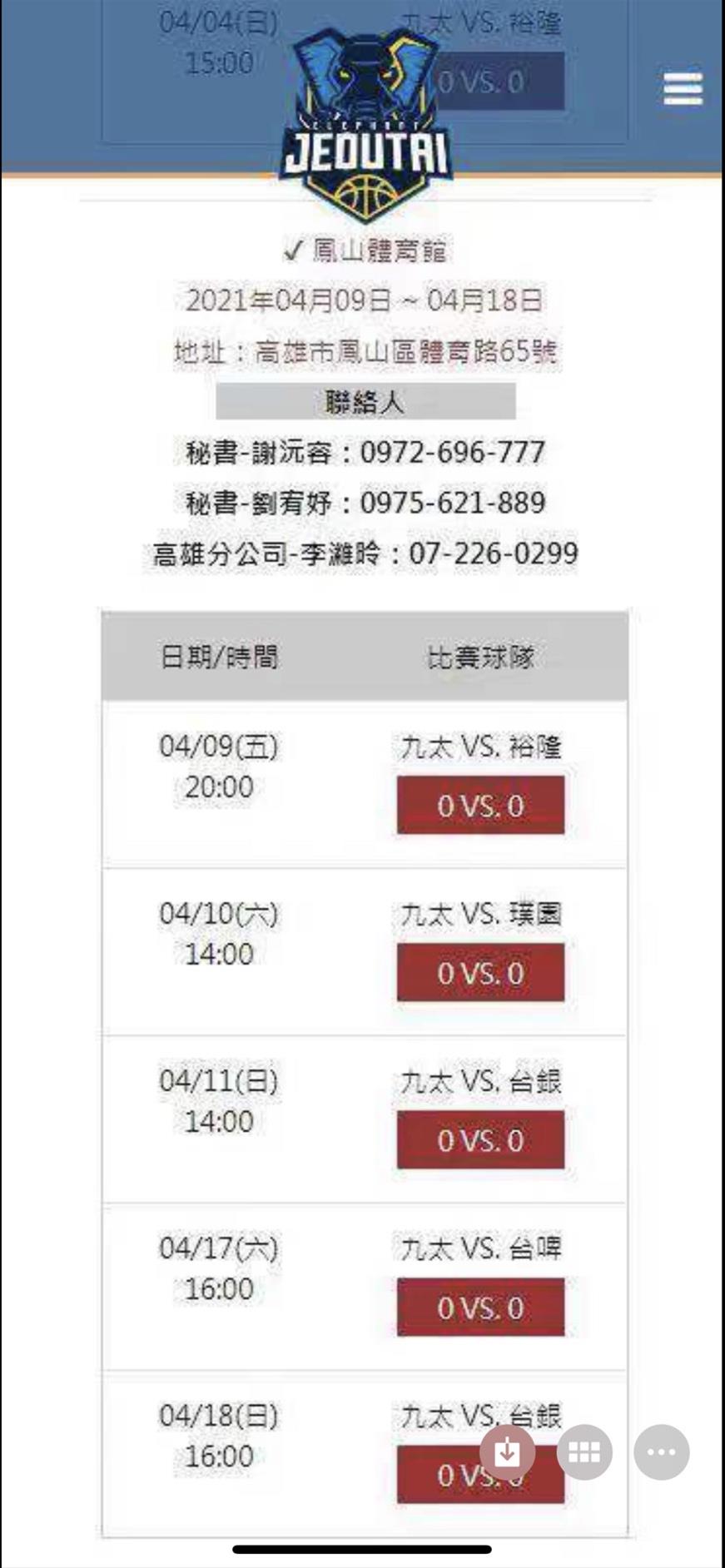
Task: Tap the Jeoutai elephant logo to go home
Action: (x=366, y=123)
